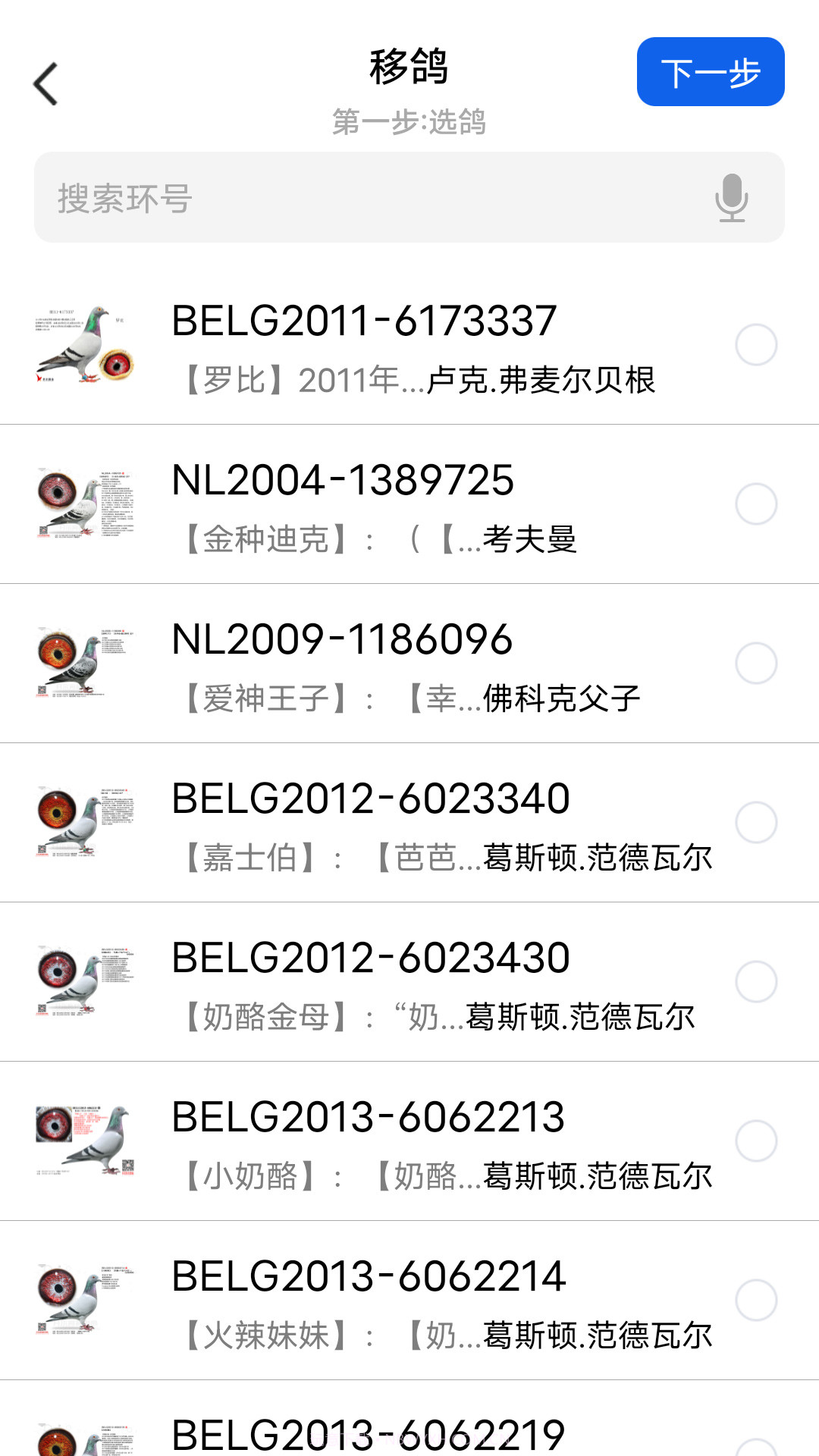
Task: Select the circle next to BELG2011-6173337
Action: 755,344
